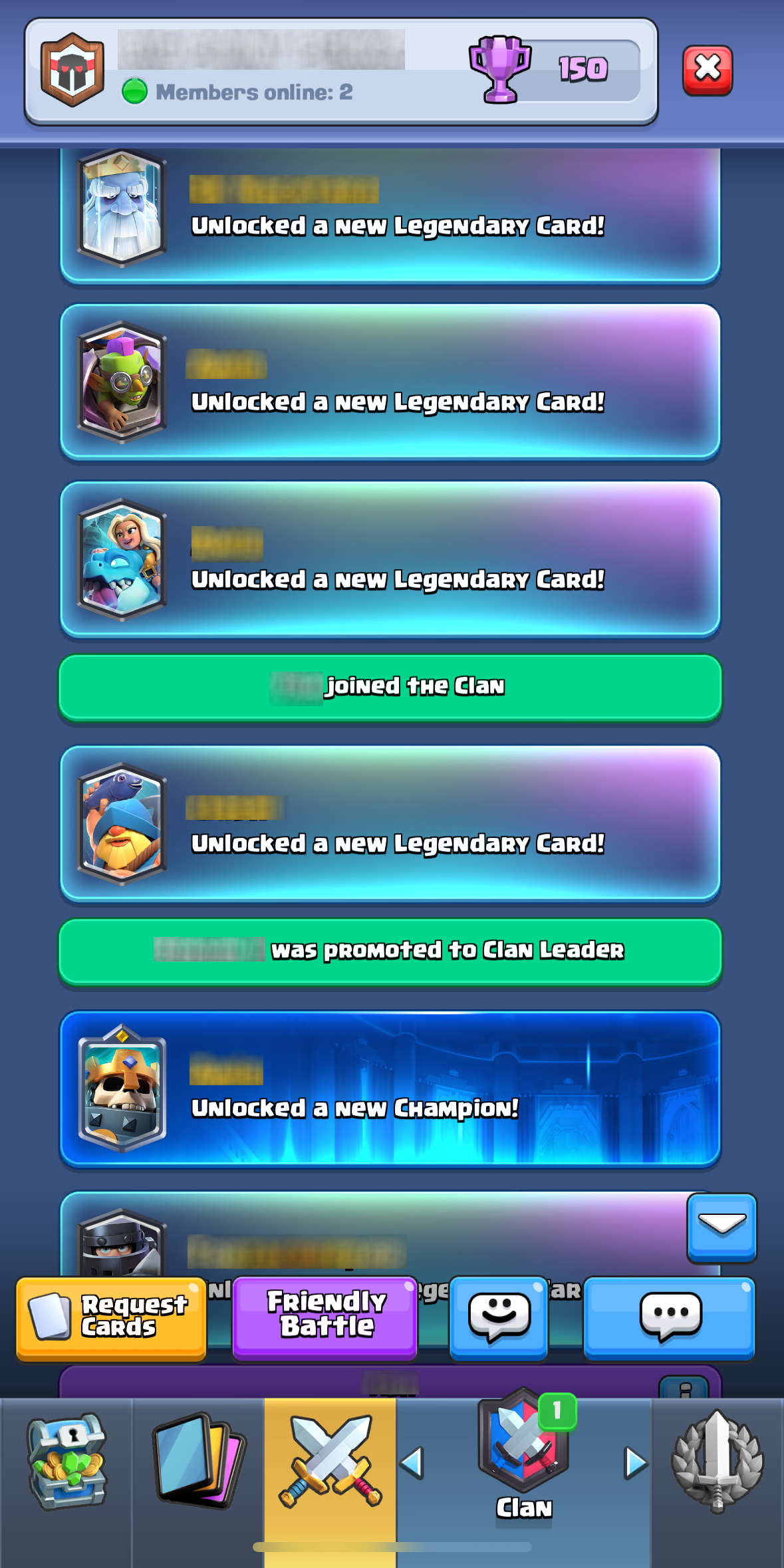Image resolution: width=784 pixels, height=1568 pixels.
Task: View the goblin Legendary Card unlock message
Action: pyautogui.click(x=390, y=382)
